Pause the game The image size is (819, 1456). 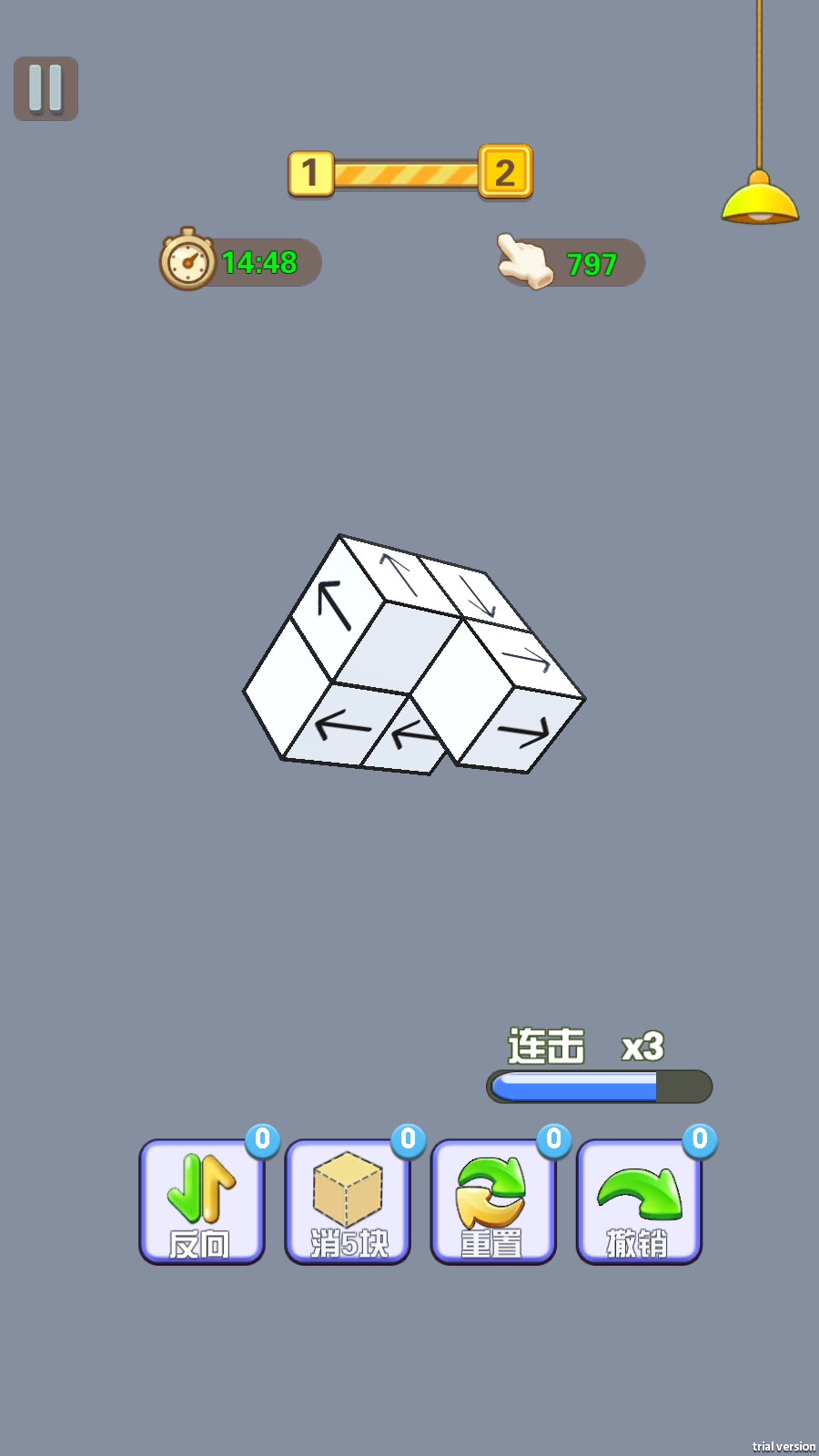(45, 88)
